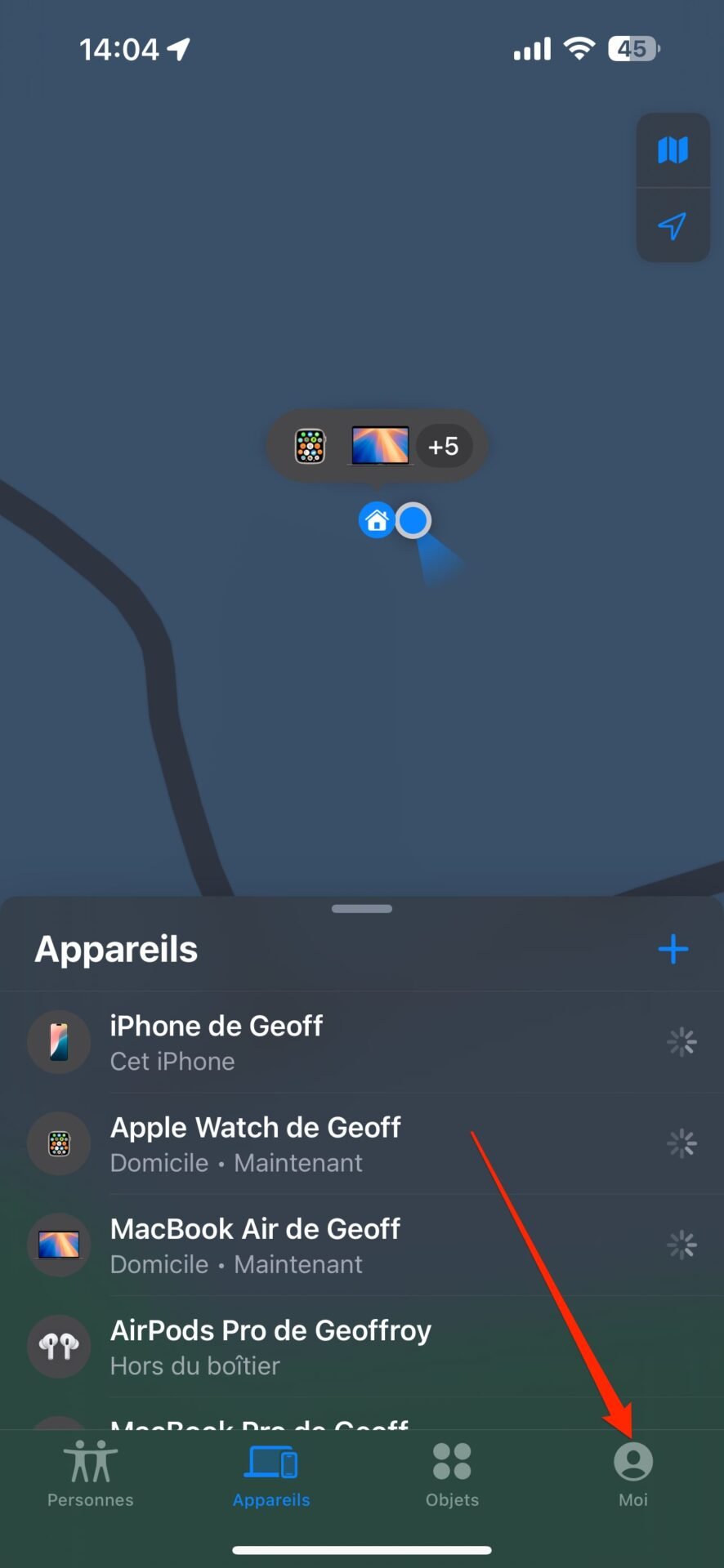Open iPhone de Geoff details
Viewport: 724px width, 1568px height.
pos(362,1043)
